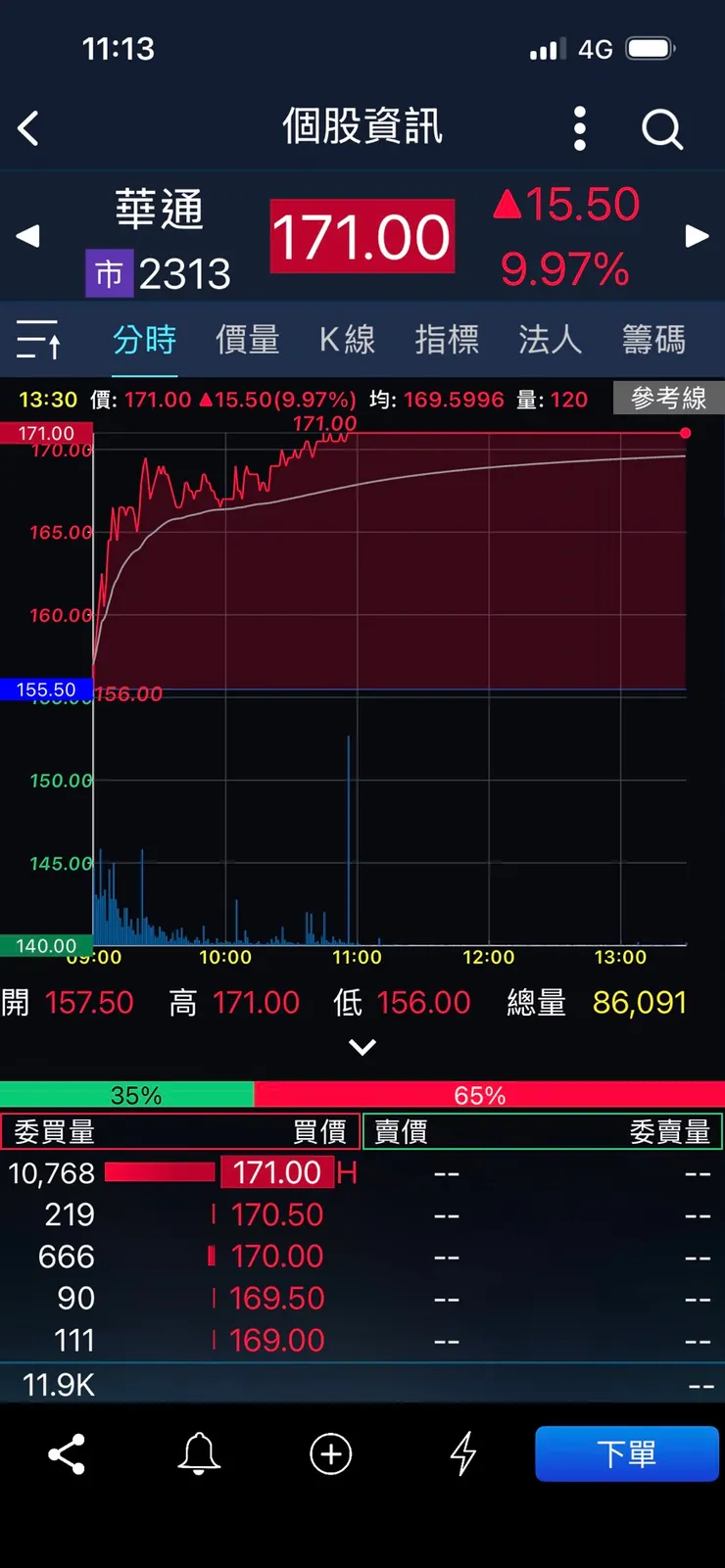Image resolution: width=725 pixels, height=1568 pixels.
Task: Tap the 35%/65% buy-sell strength bar
Action: pyautogui.click(x=362, y=1095)
